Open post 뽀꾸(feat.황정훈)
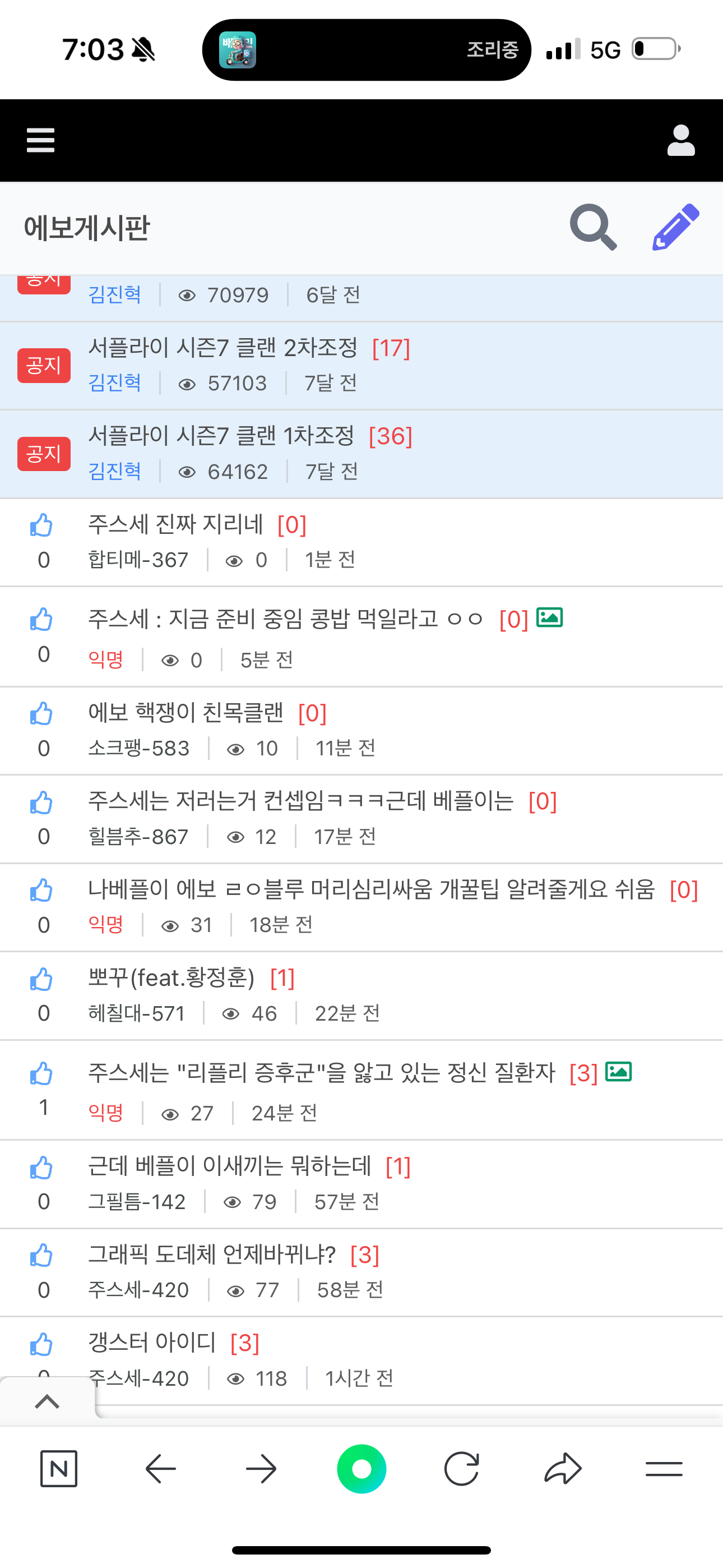The image size is (723, 1568). (x=171, y=977)
